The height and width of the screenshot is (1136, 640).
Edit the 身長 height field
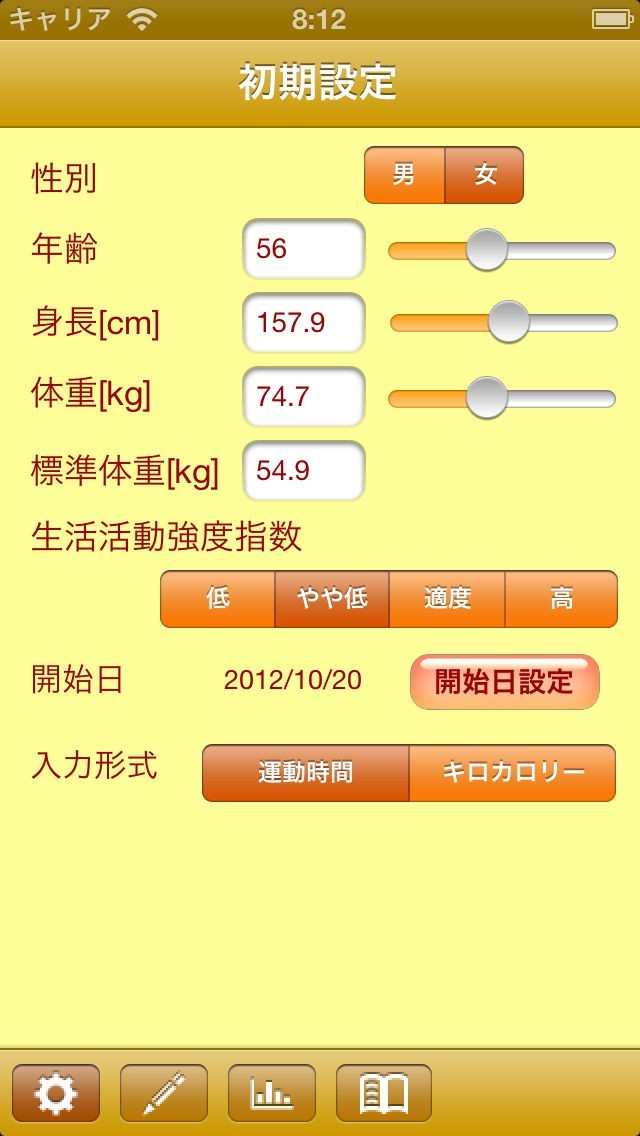[x=304, y=323]
